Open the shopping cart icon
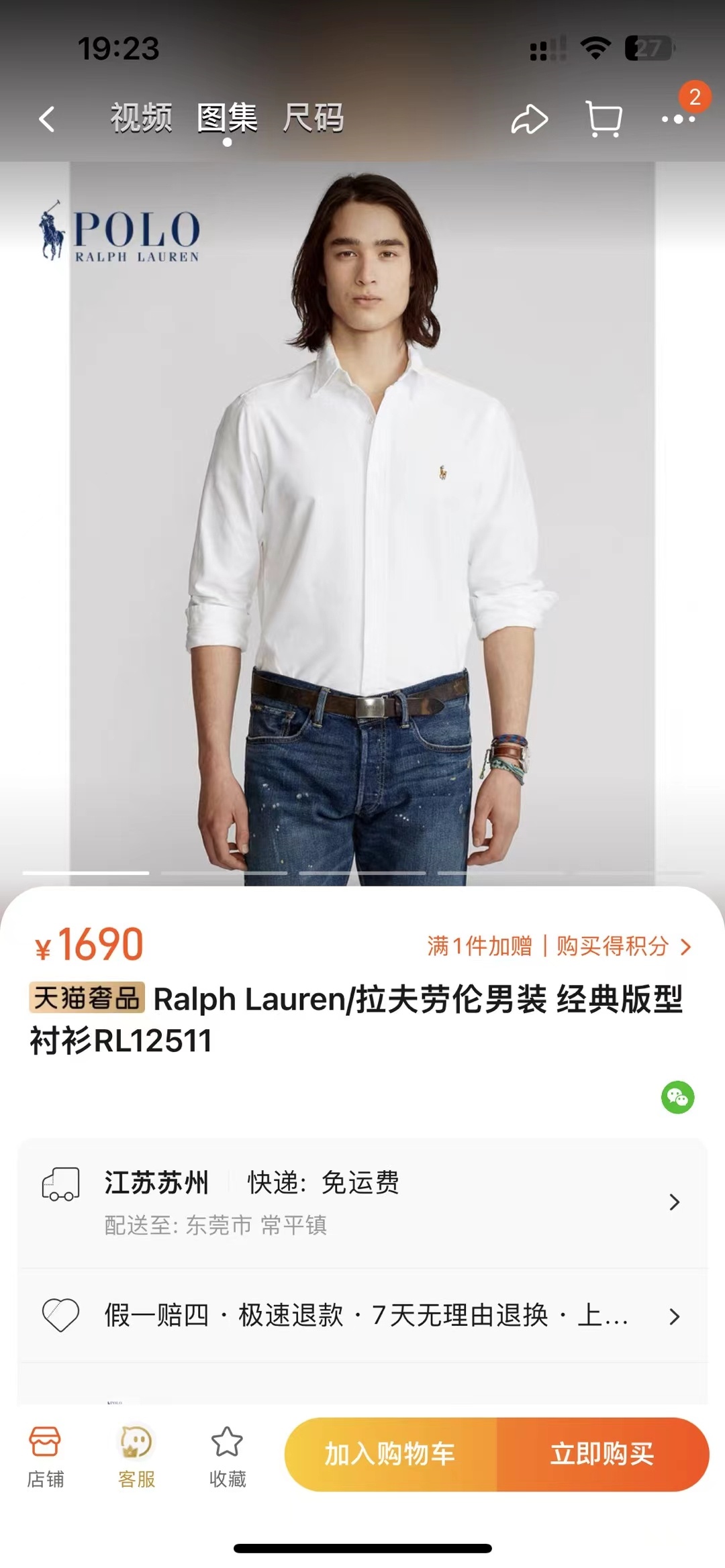 pyautogui.click(x=603, y=120)
